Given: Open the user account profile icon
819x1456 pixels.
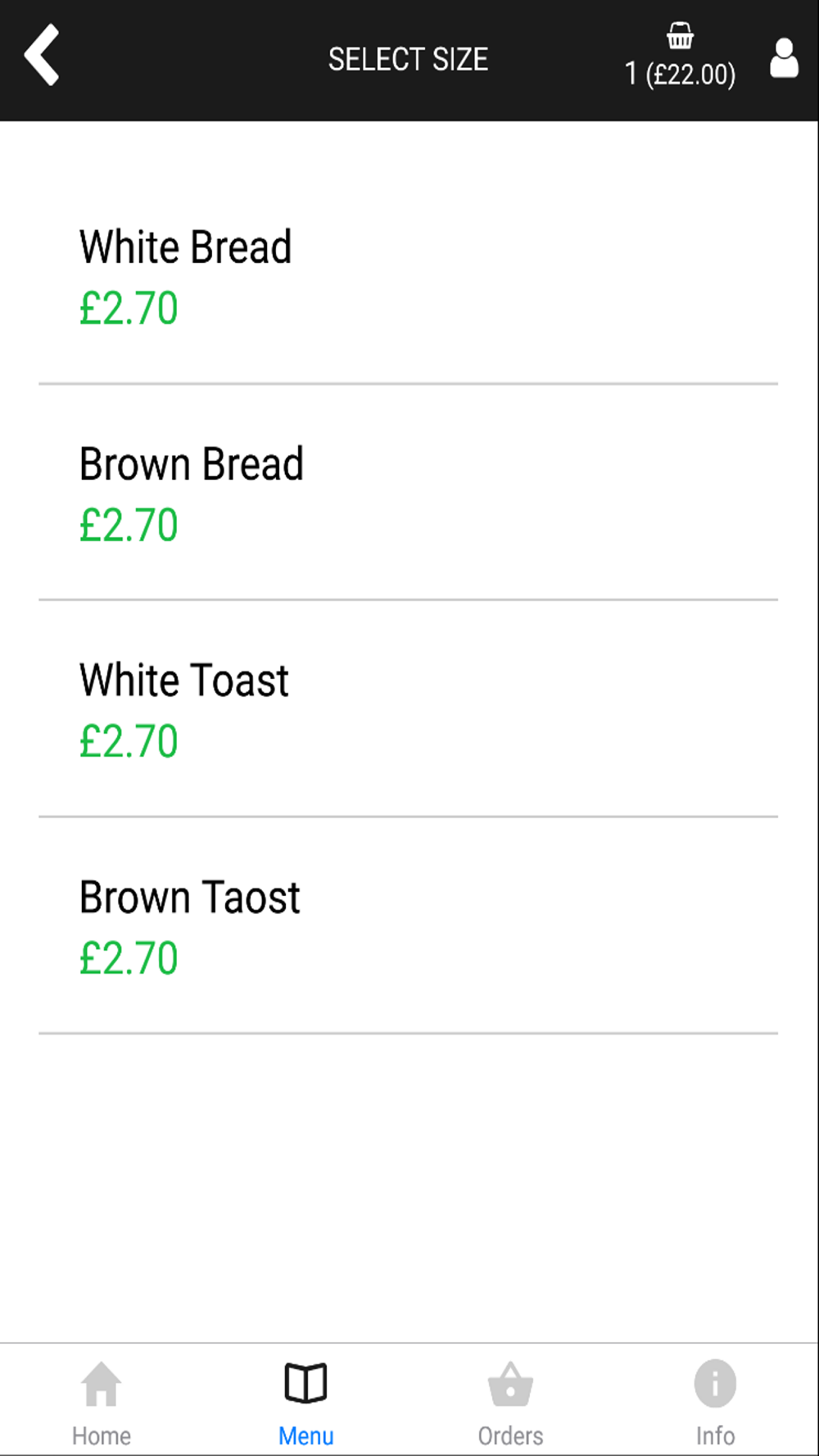Looking at the screenshot, I should [x=784, y=58].
